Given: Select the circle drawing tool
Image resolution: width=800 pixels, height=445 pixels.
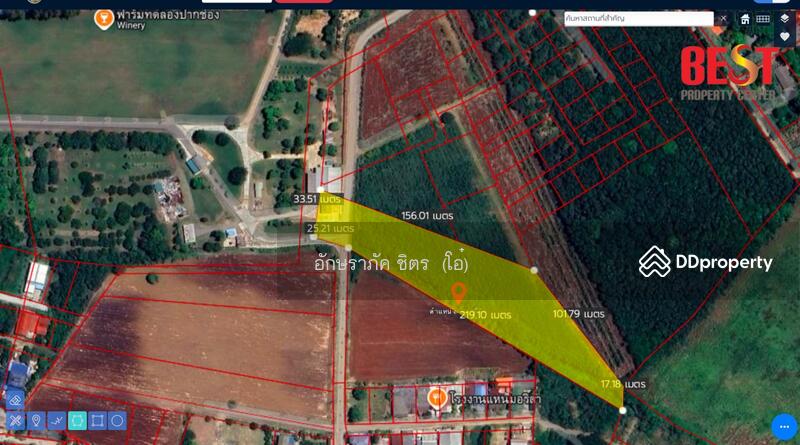Looking at the screenshot, I should click(118, 420).
